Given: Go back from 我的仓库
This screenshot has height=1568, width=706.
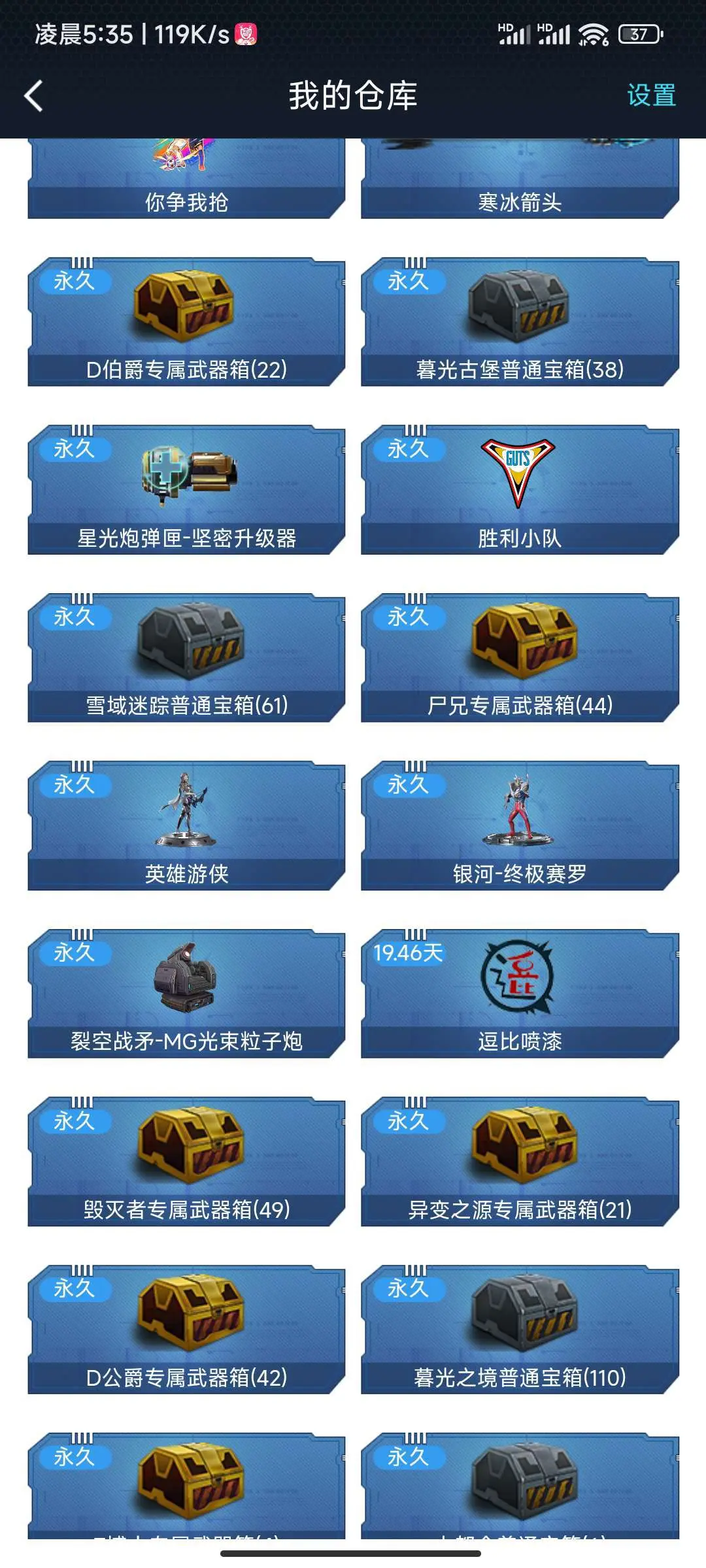Looking at the screenshot, I should (34, 96).
